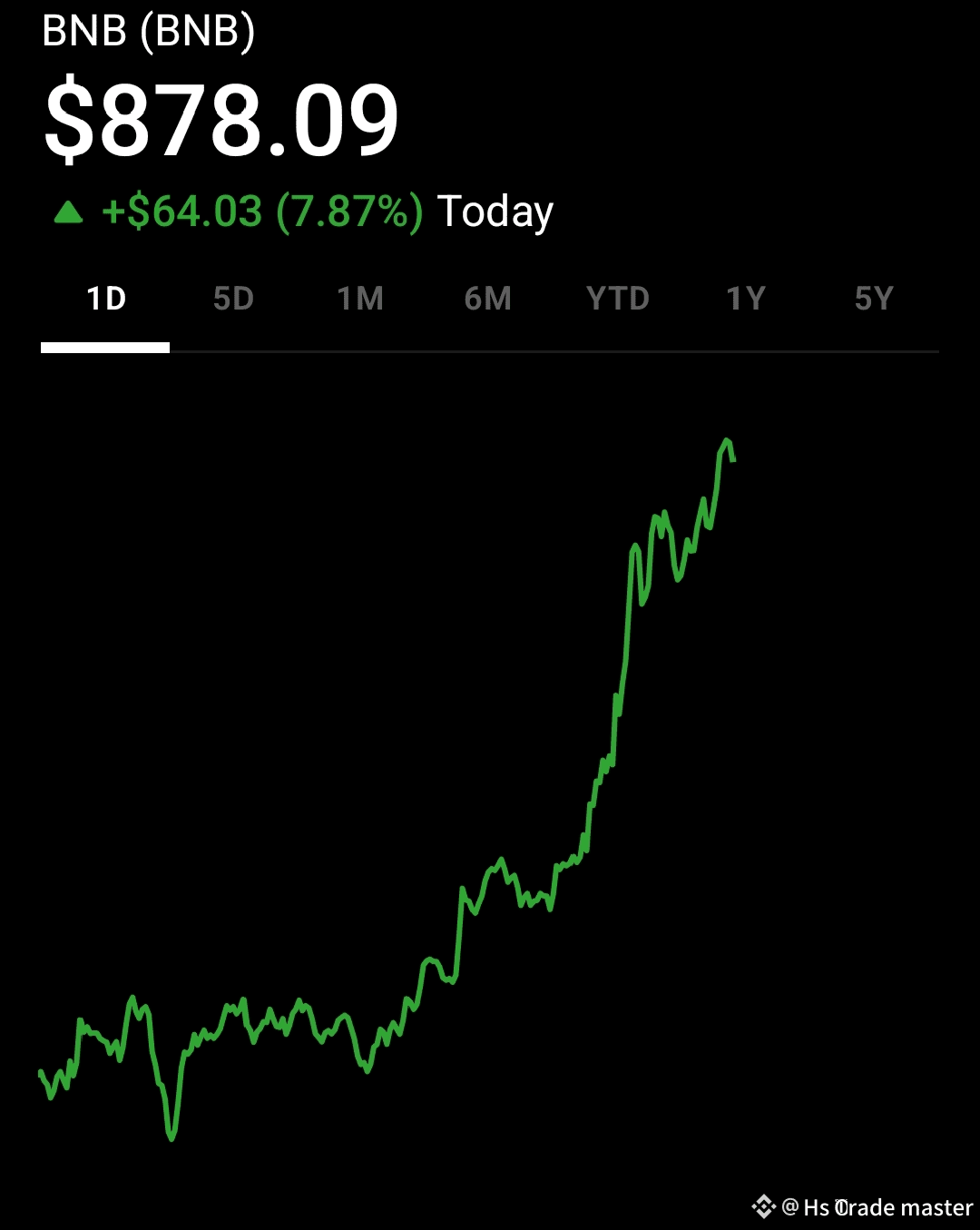This screenshot has height=1230, width=980.
Task: Switch to the 6M time range
Action: 488,299
